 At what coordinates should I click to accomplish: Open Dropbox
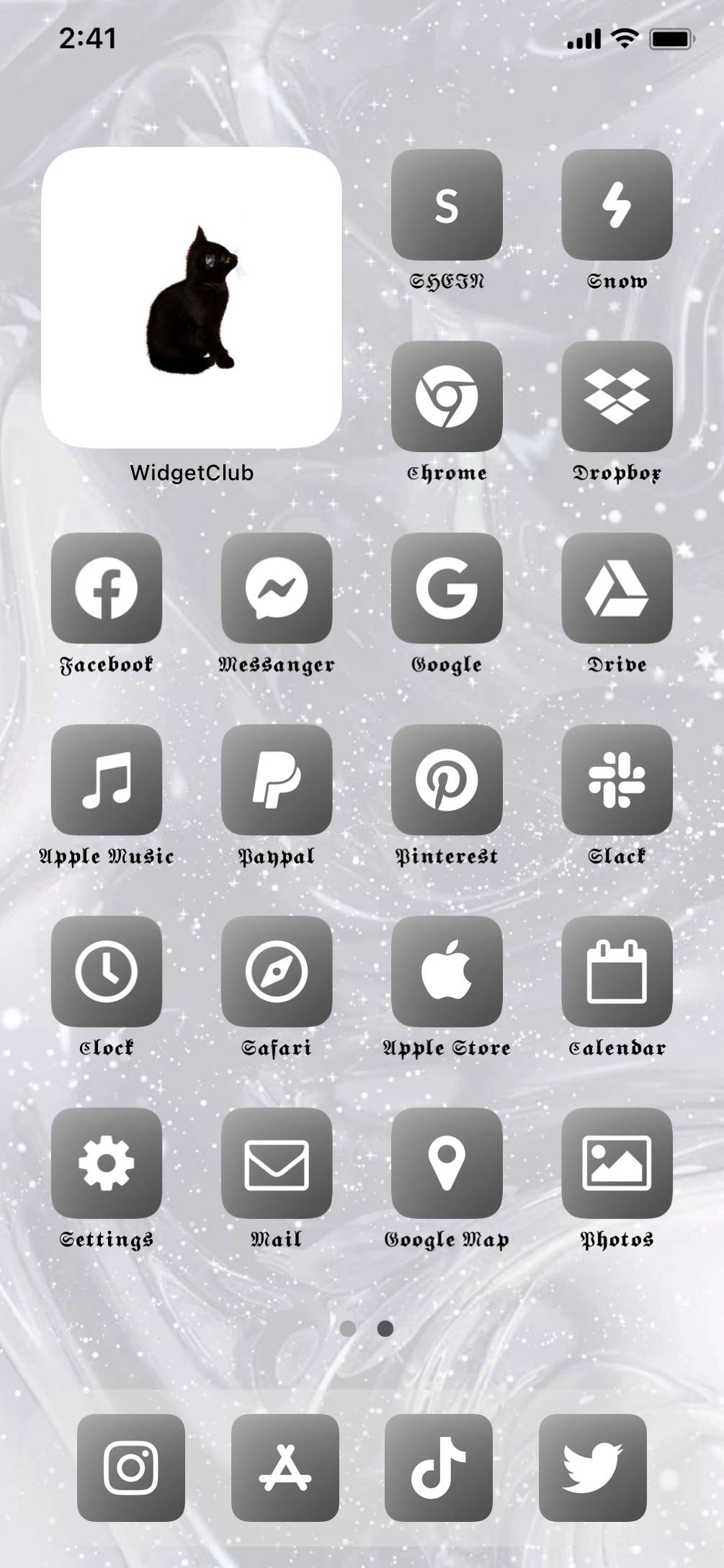617,397
